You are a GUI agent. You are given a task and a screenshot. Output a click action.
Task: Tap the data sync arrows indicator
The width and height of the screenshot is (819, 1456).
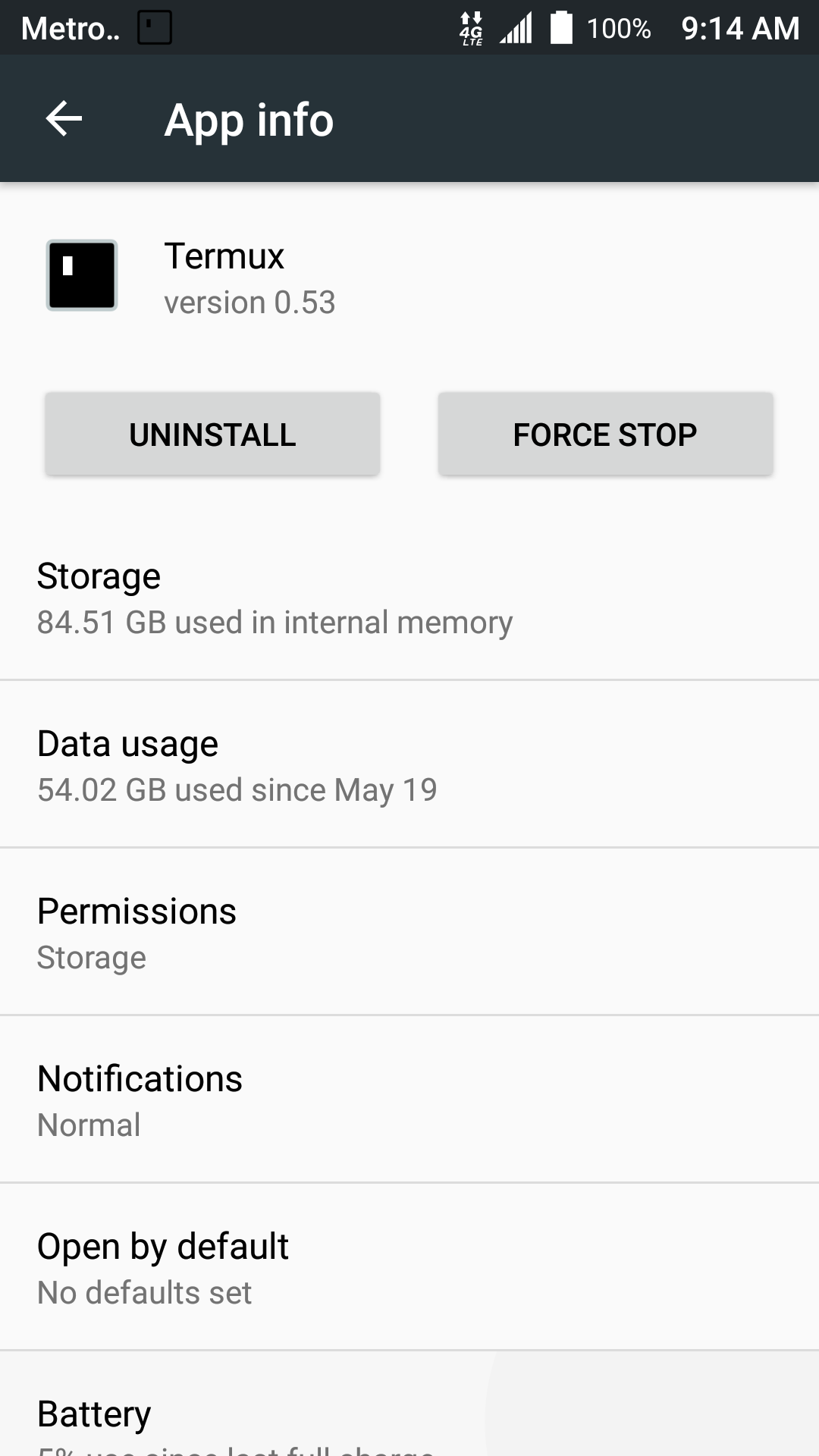(469, 17)
